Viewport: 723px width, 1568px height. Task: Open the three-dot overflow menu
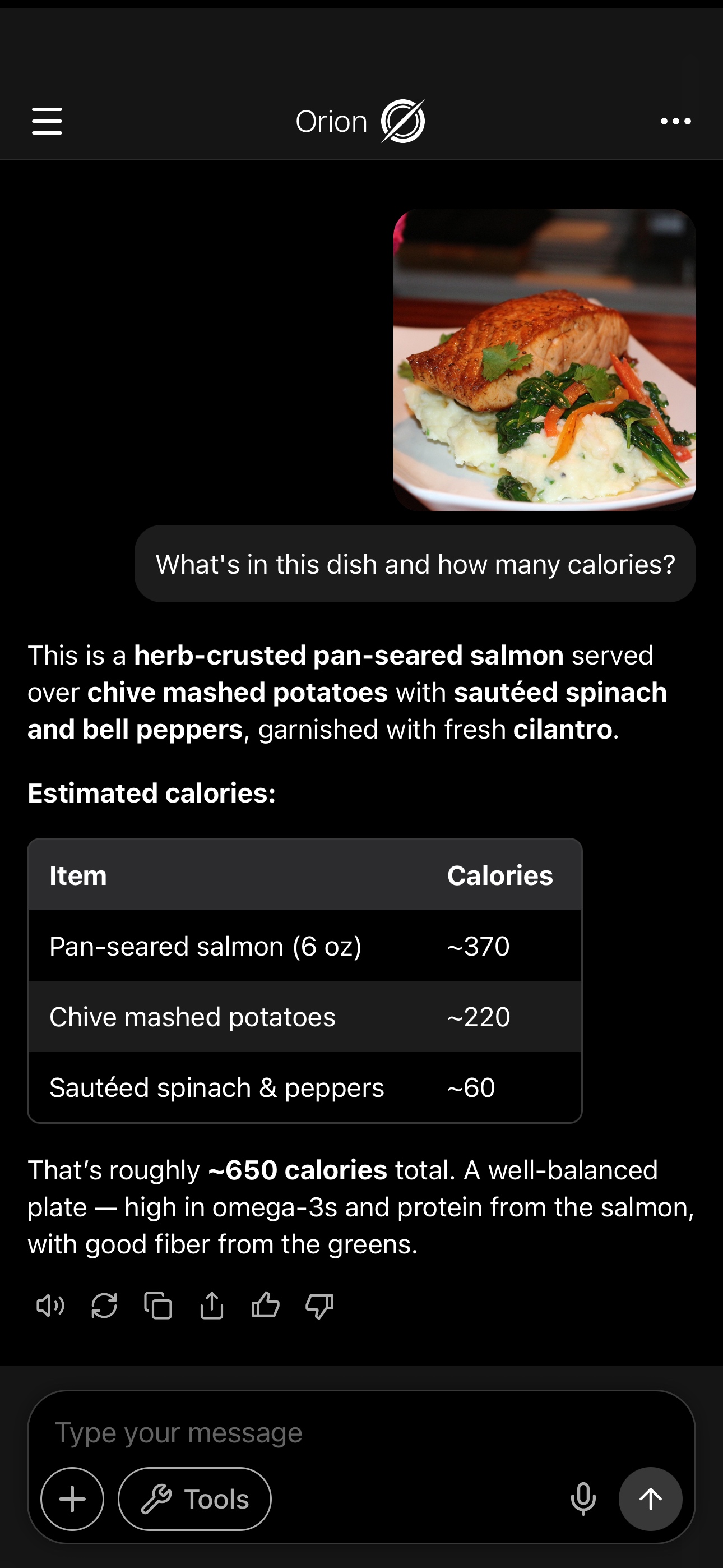[675, 121]
